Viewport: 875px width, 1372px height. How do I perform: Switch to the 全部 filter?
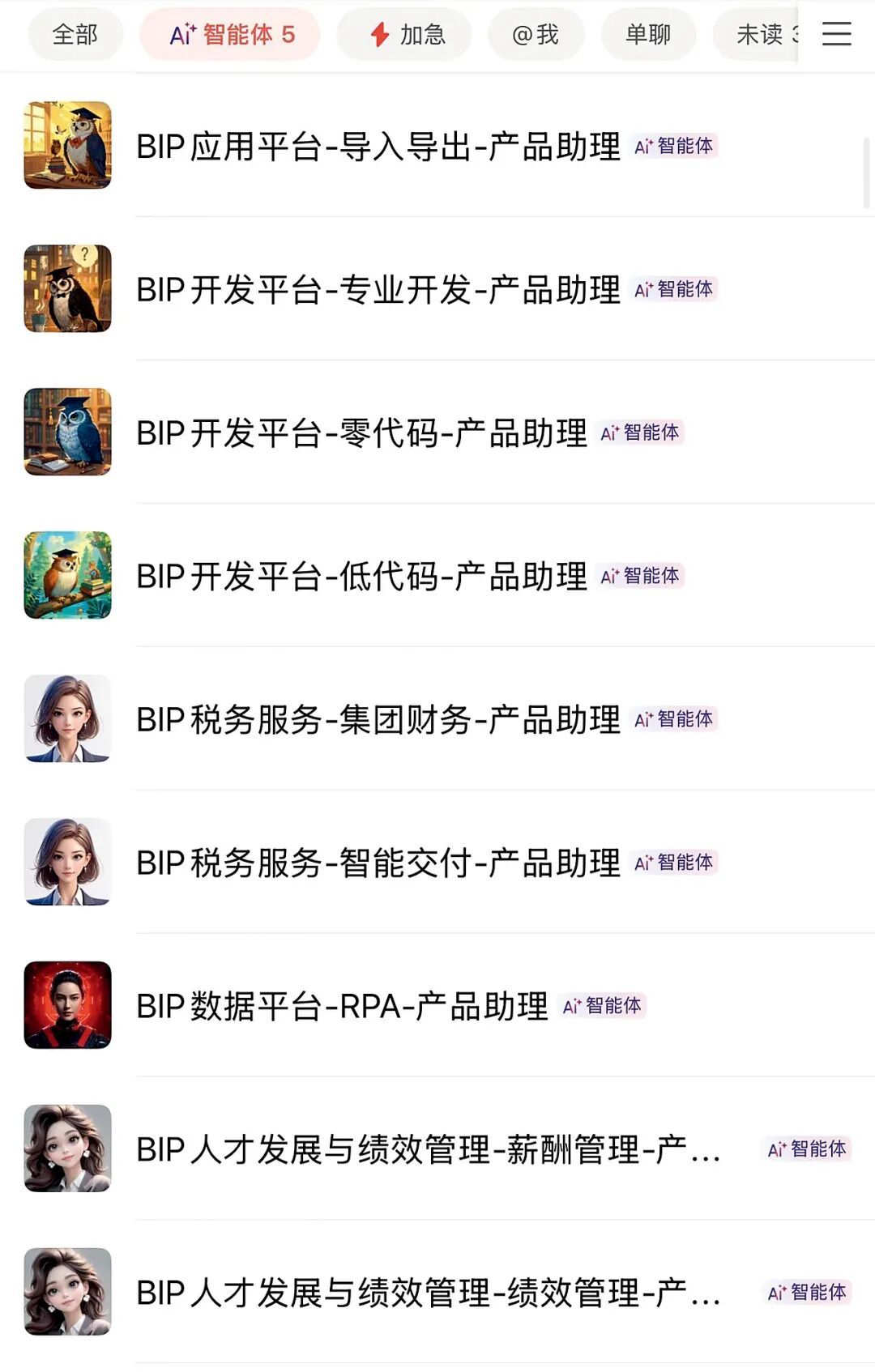pos(75,34)
